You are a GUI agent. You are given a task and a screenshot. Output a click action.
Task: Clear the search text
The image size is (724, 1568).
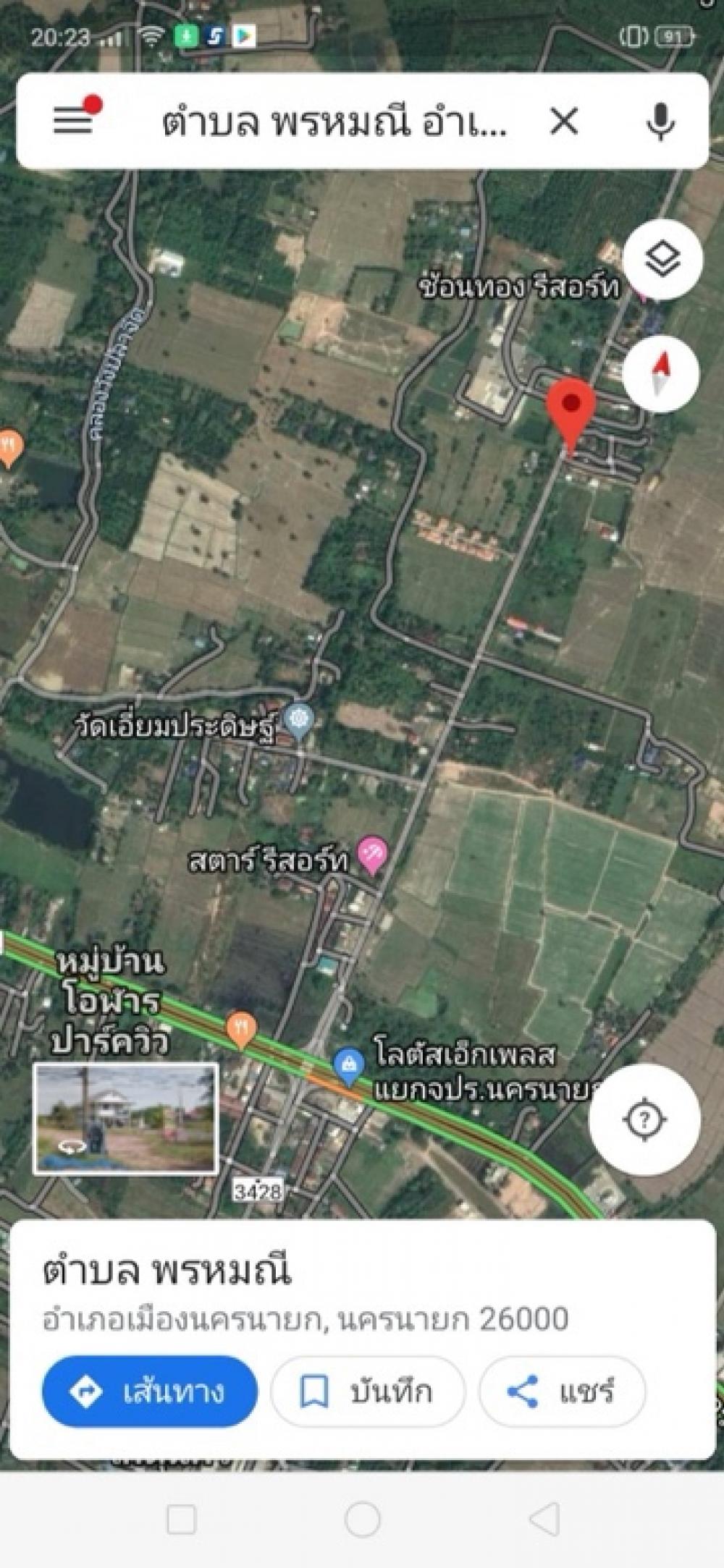[564, 122]
